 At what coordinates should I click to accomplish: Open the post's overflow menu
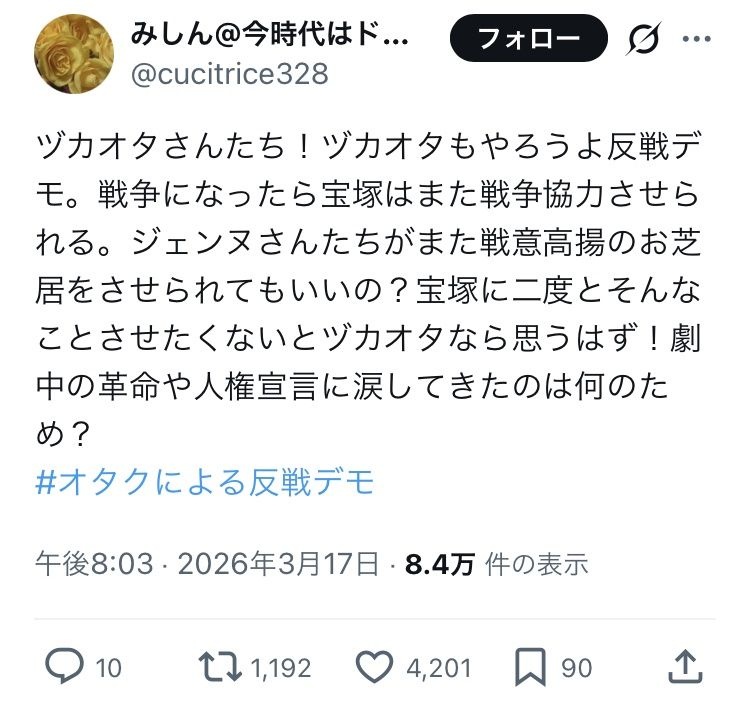(x=696, y=39)
